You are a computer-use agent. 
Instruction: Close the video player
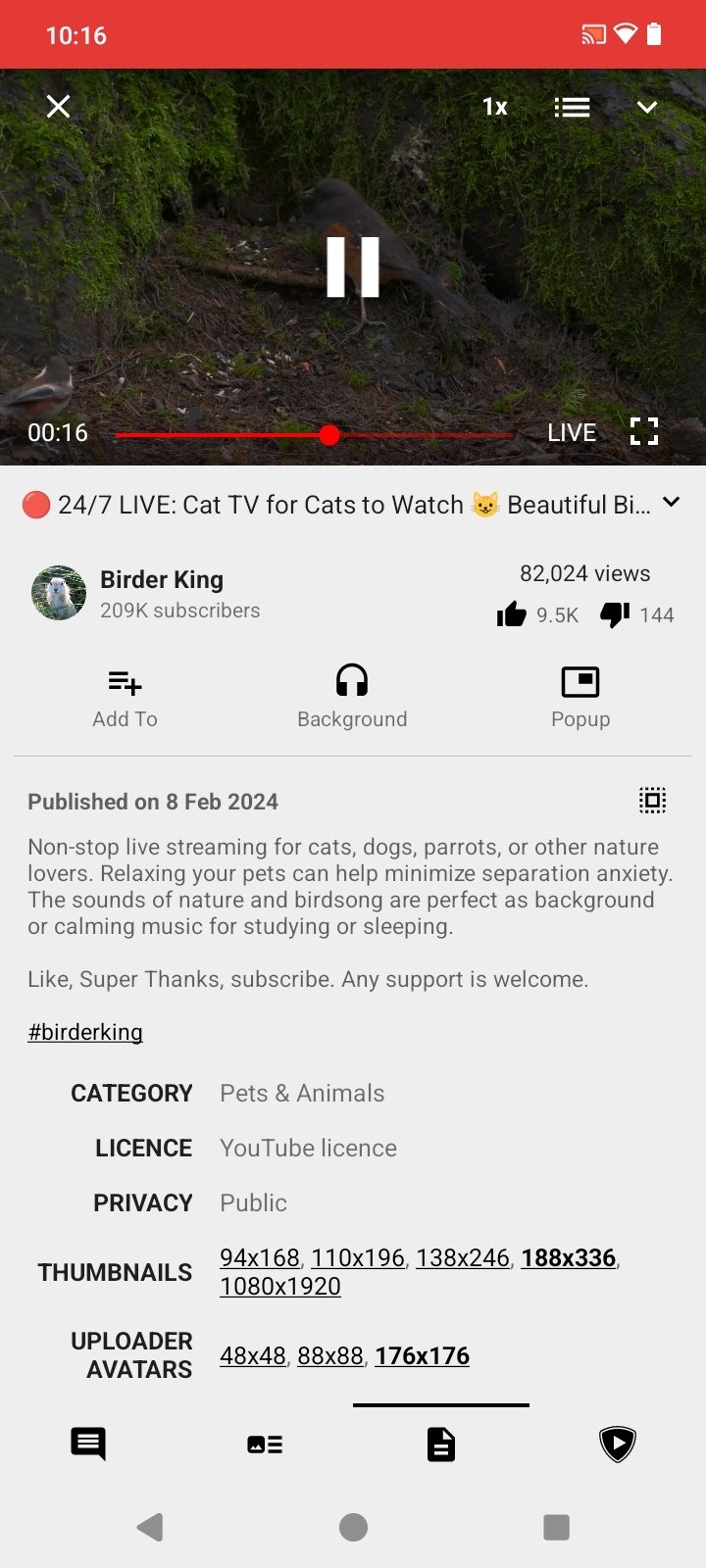[x=59, y=106]
